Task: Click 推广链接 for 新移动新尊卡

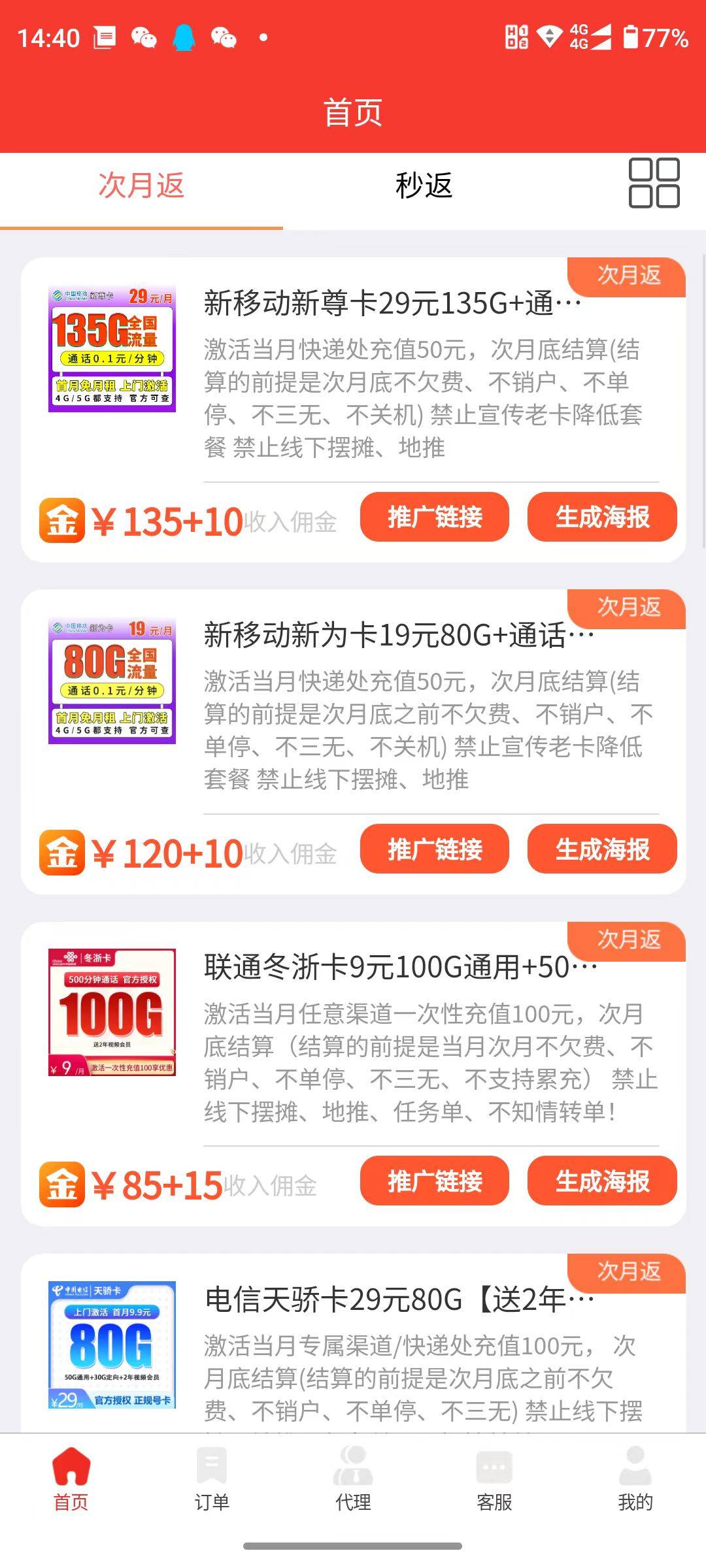Action: click(x=435, y=518)
